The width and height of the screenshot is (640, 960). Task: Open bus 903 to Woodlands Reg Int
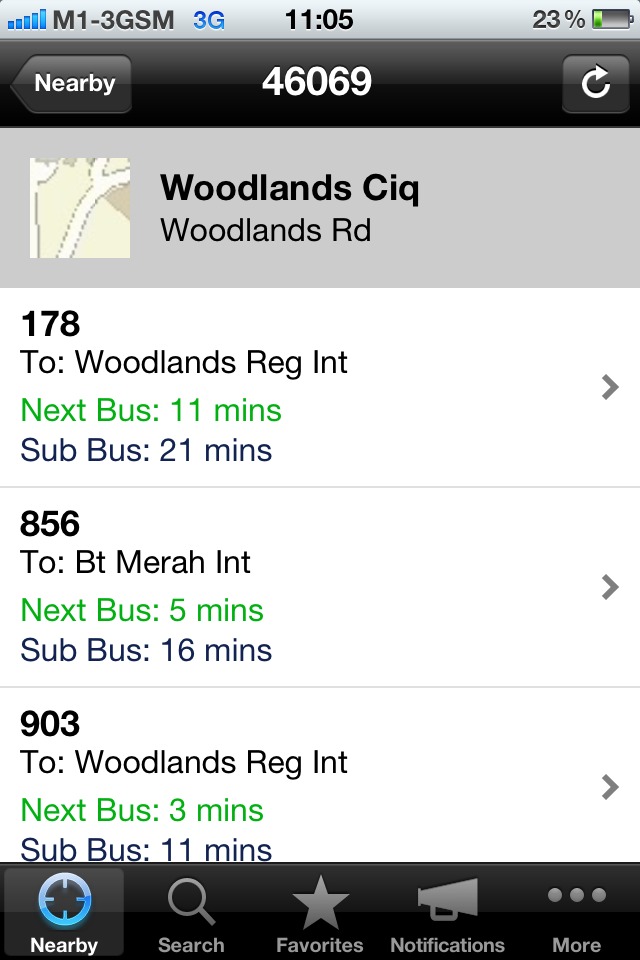pos(320,787)
